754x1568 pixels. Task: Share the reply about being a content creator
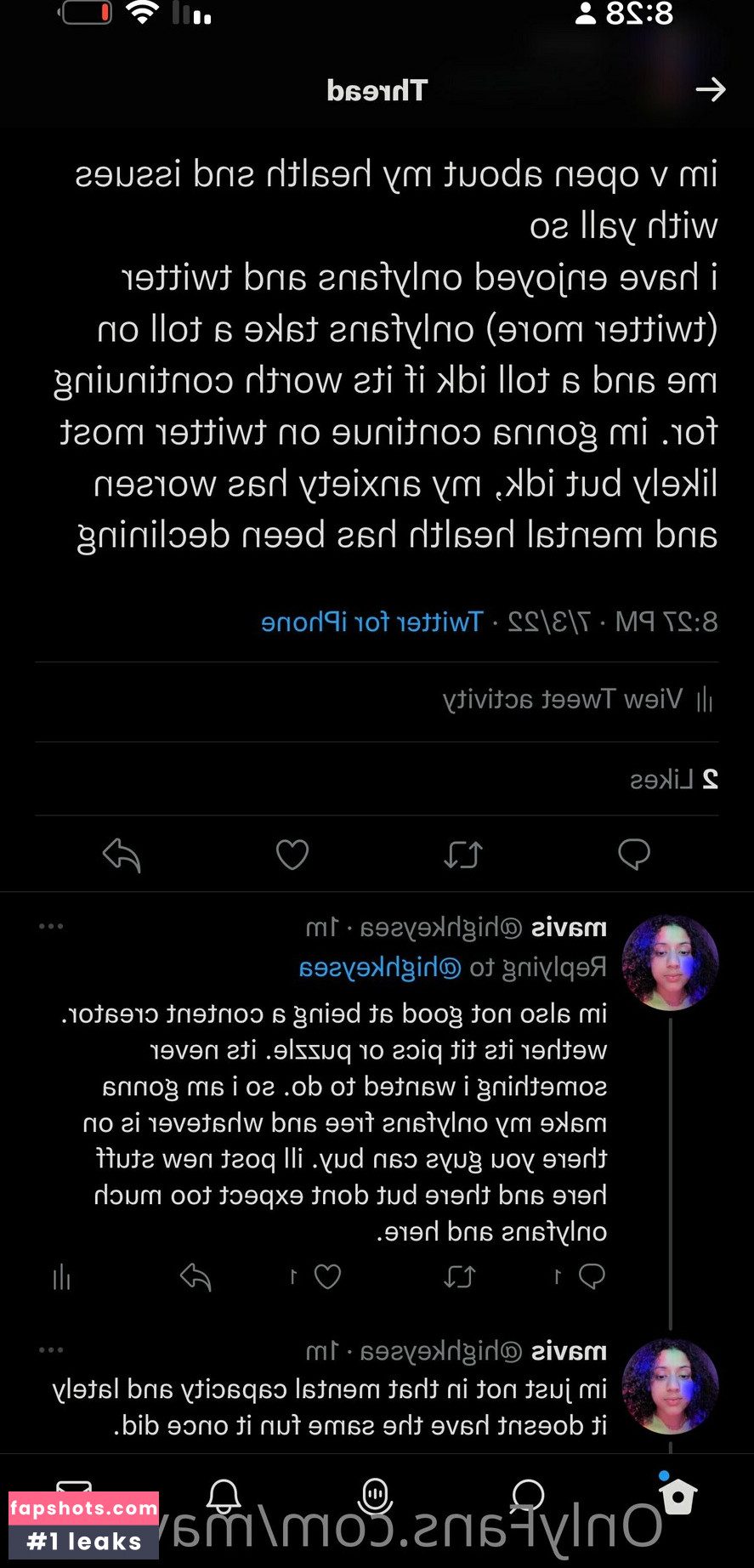[196, 1276]
